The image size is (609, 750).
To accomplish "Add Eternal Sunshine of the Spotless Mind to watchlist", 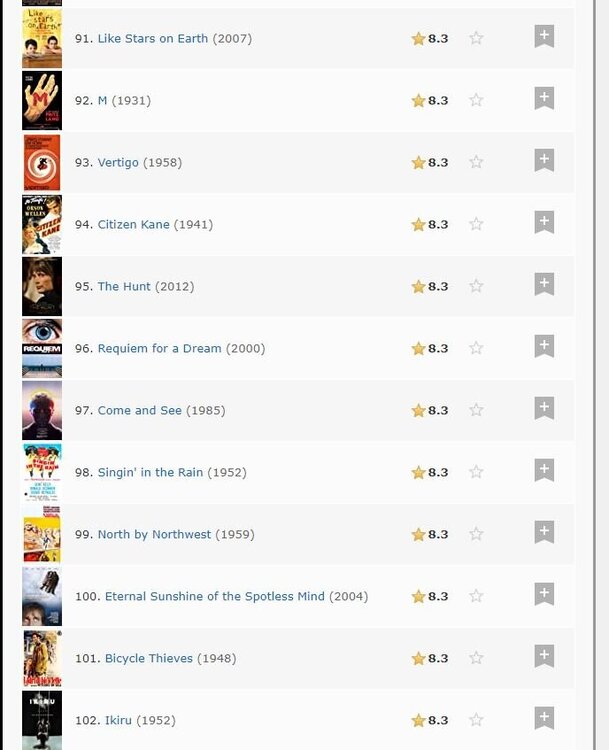I will (543, 595).
